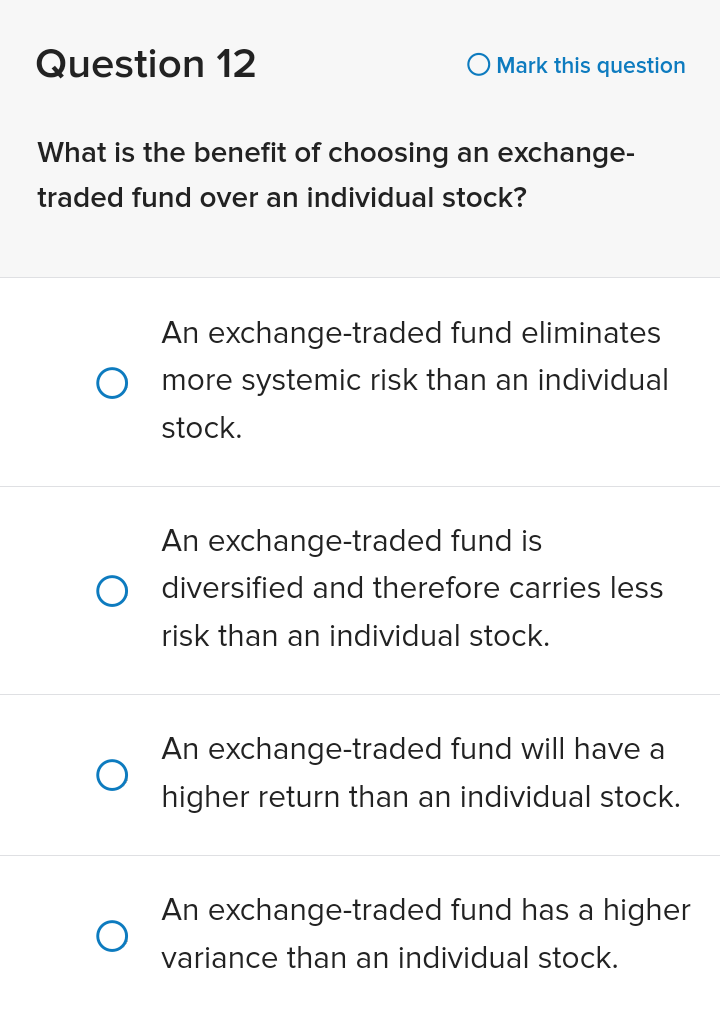This screenshot has height=1013, width=720.
Task: Click the circle icon beside Mark this question
Action: (478, 65)
